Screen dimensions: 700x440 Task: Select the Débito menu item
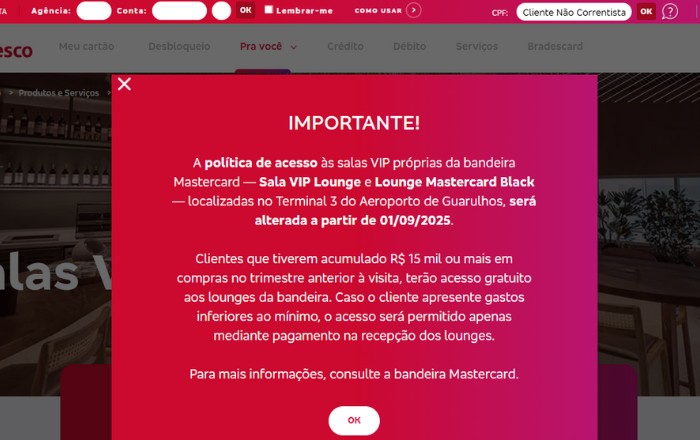click(x=409, y=47)
